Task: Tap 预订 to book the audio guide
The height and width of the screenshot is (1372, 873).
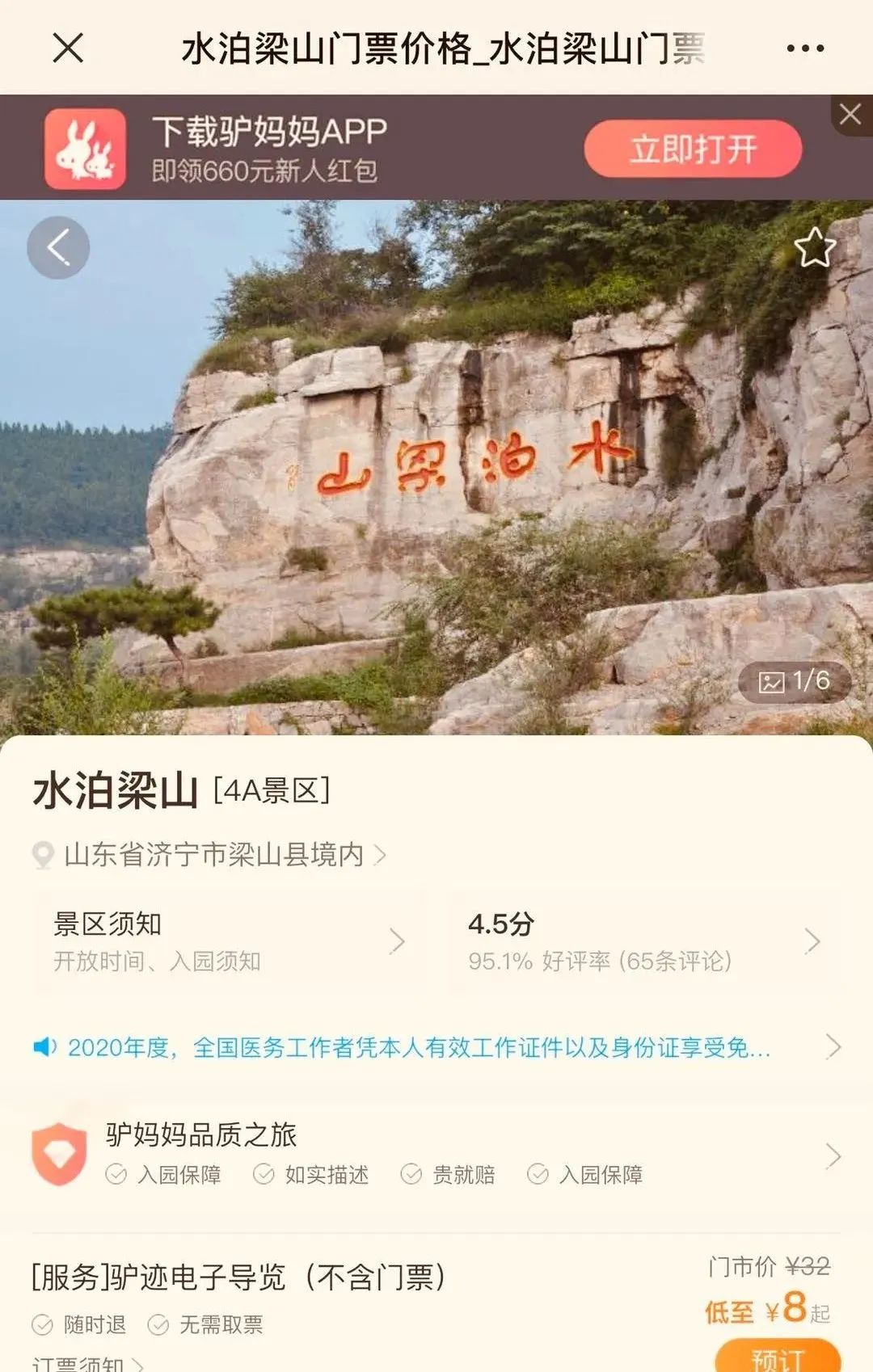Action: (x=778, y=1357)
